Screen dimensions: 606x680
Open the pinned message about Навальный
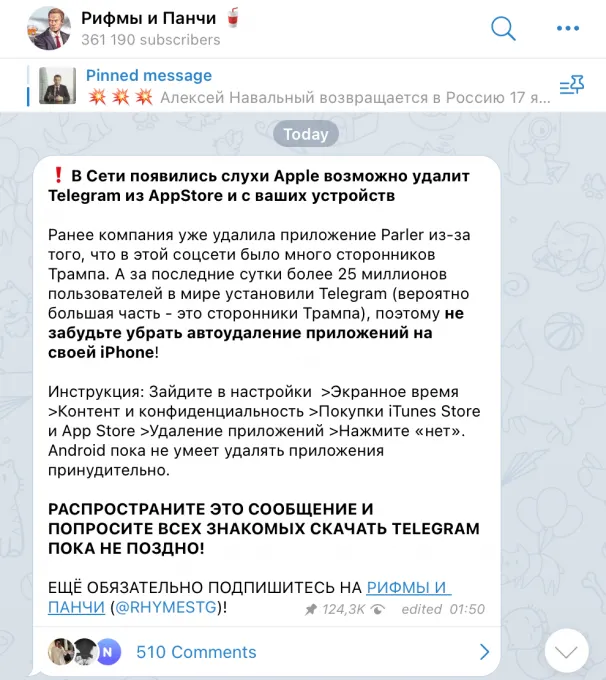pyautogui.click(x=300, y=87)
